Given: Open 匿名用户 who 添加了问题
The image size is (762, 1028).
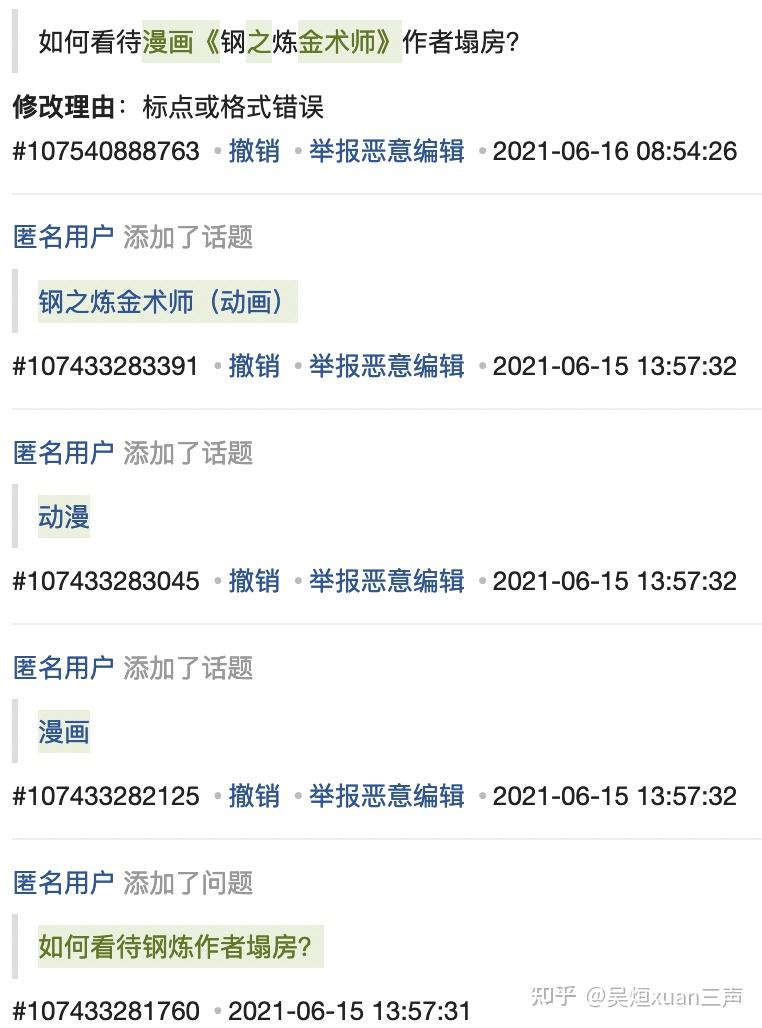Looking at the screenshot, I should pyautogui.click(x=63, y=883).
